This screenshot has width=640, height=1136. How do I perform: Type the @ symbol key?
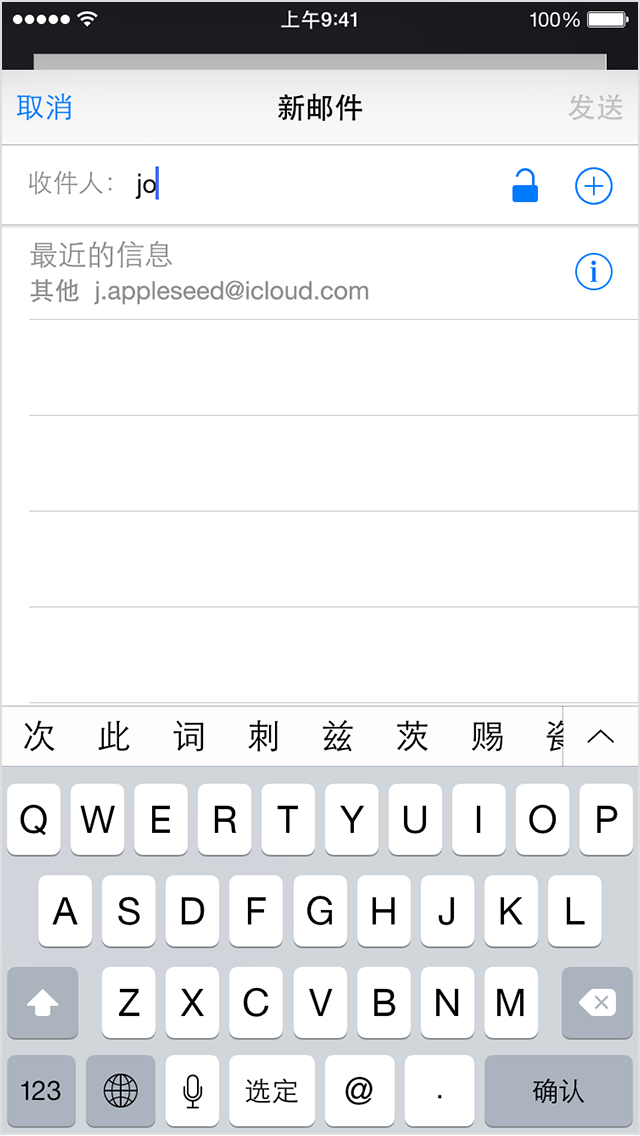tap(357, 1090)
